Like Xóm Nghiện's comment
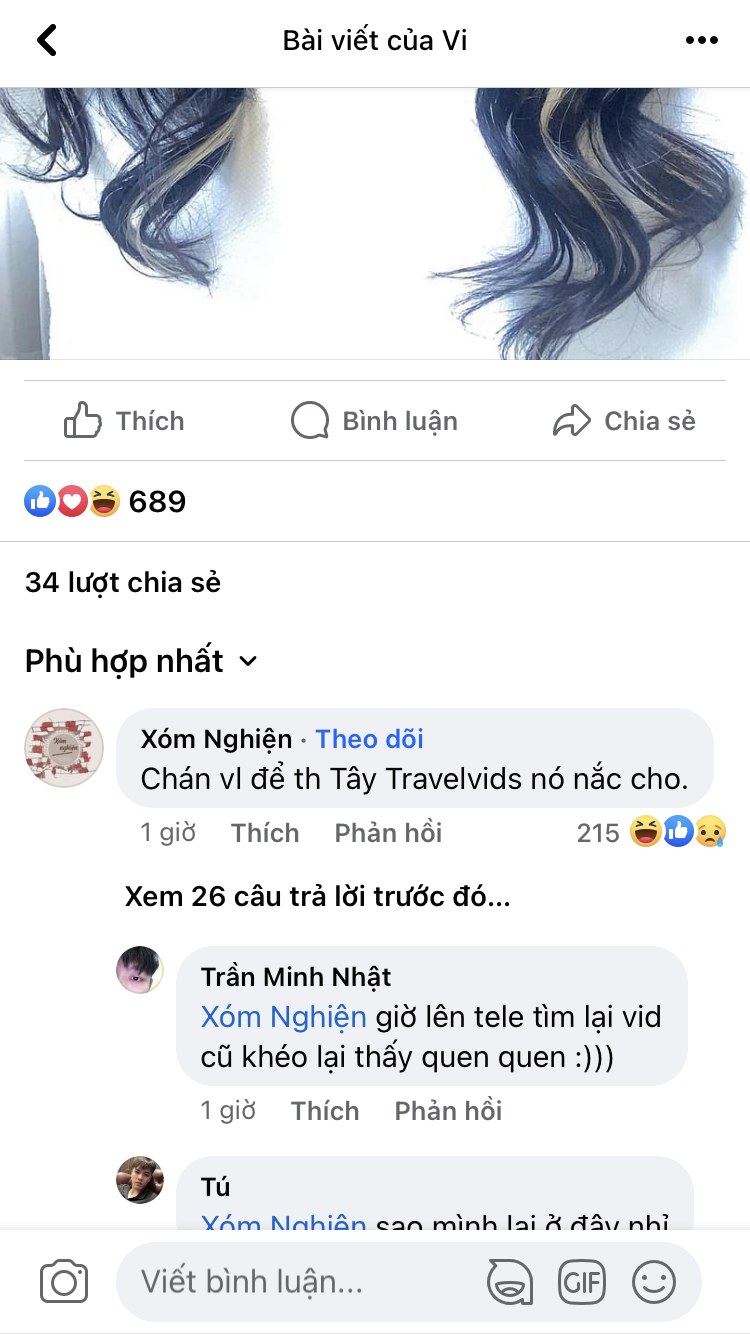 pyautogui.click(x=265, y=833)
